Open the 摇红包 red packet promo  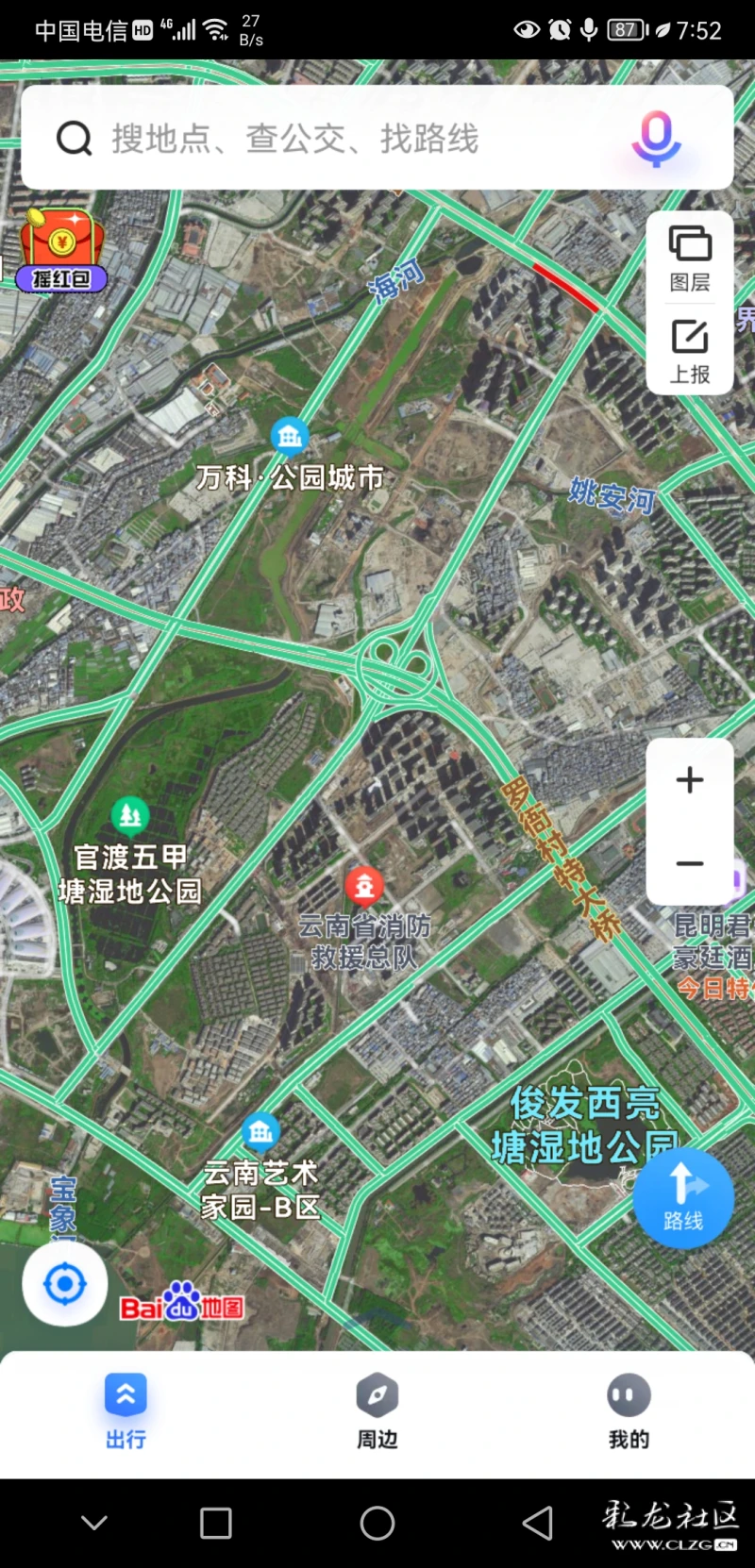61,250
